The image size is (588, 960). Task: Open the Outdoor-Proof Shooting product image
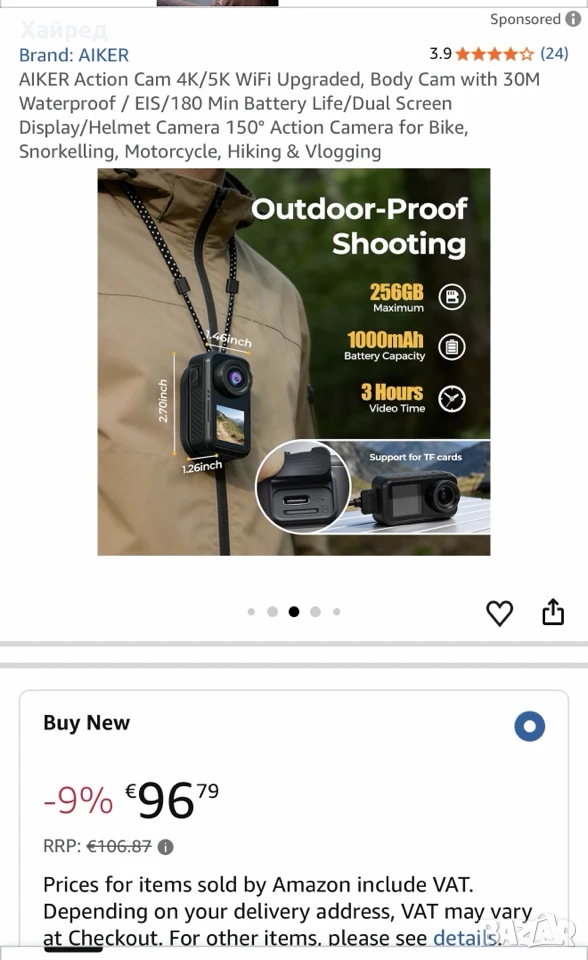tap(294, 362)
